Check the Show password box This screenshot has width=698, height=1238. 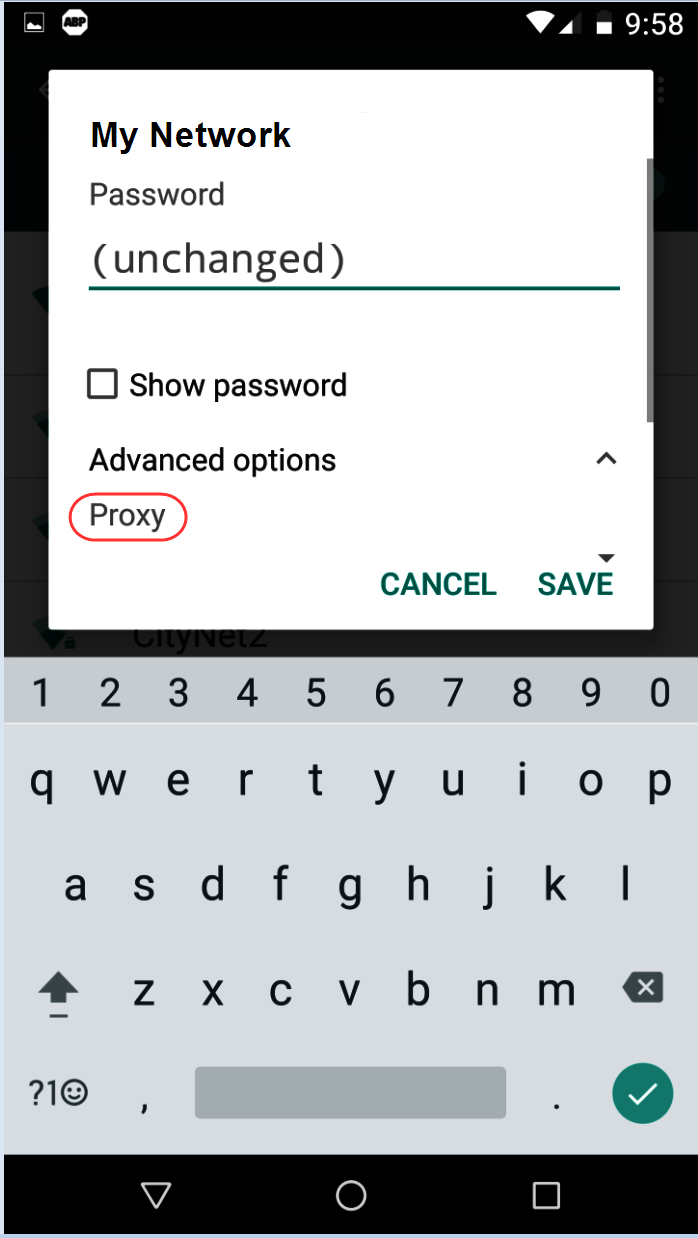pos(103,384)
